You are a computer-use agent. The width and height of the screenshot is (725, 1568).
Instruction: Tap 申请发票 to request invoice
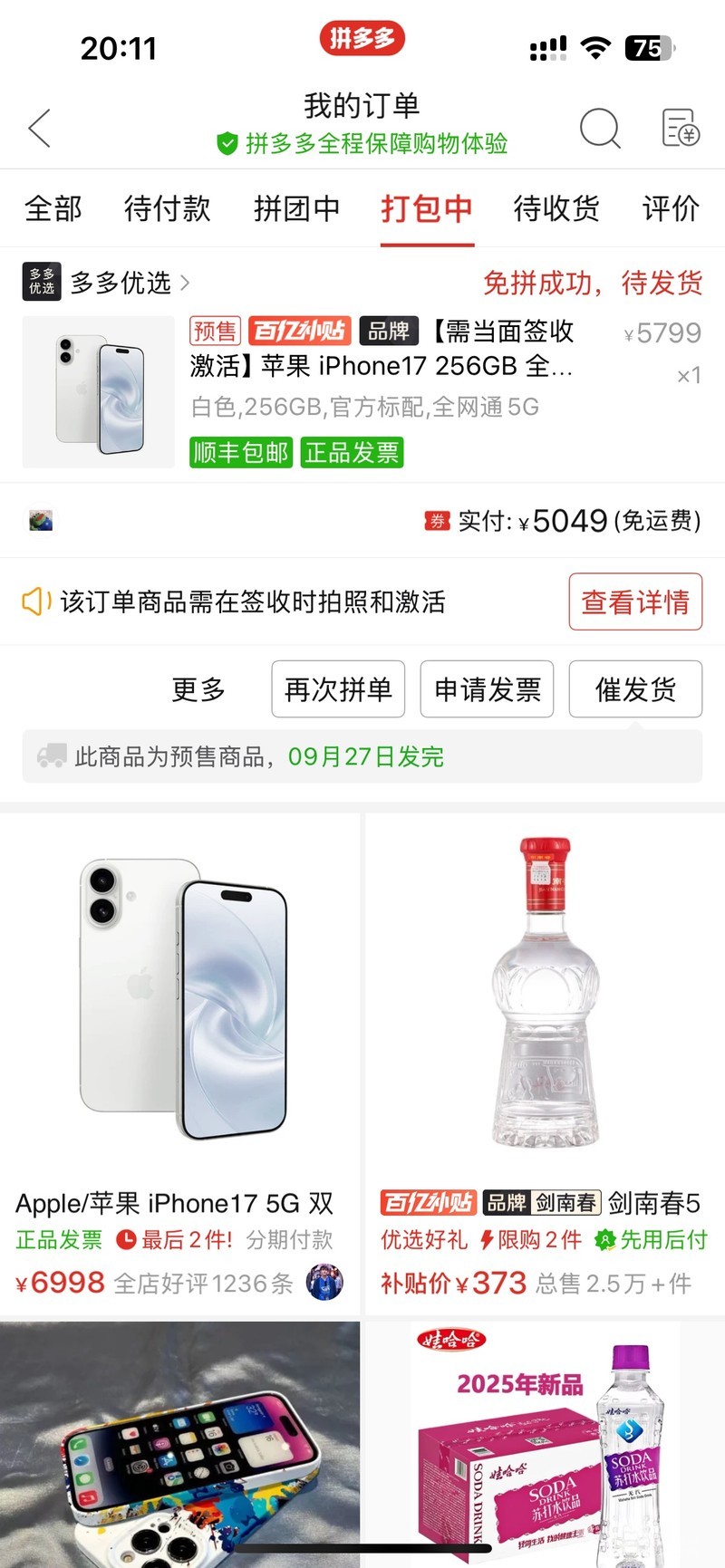point(488,689)
